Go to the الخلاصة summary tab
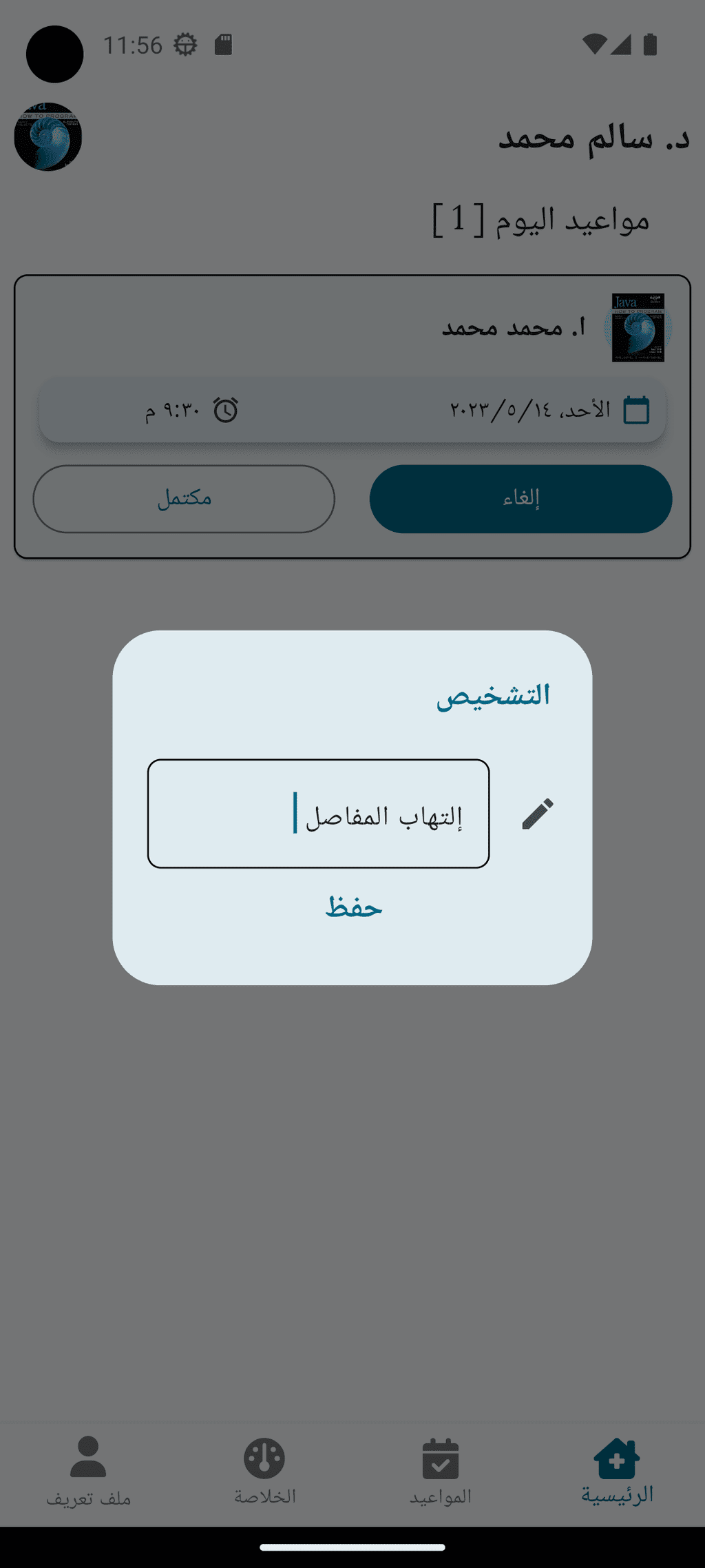Viewport: 705px width, 1568px height. point(264,1472)
